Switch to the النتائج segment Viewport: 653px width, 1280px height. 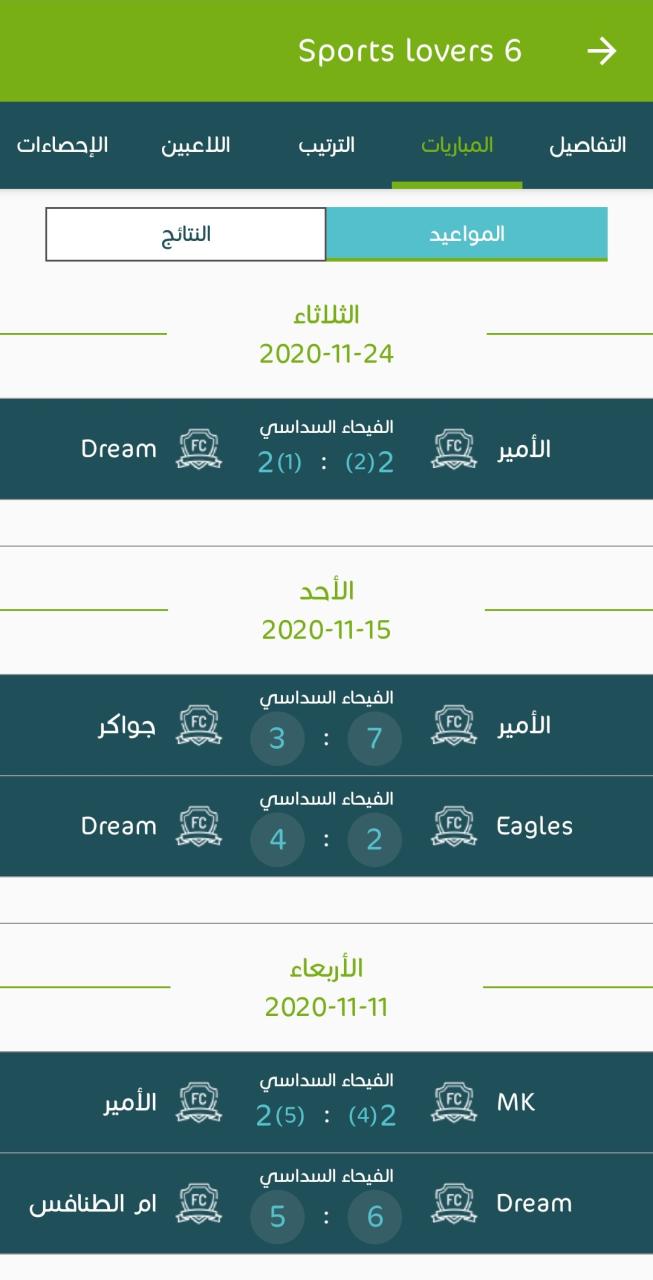click(186, 234)
